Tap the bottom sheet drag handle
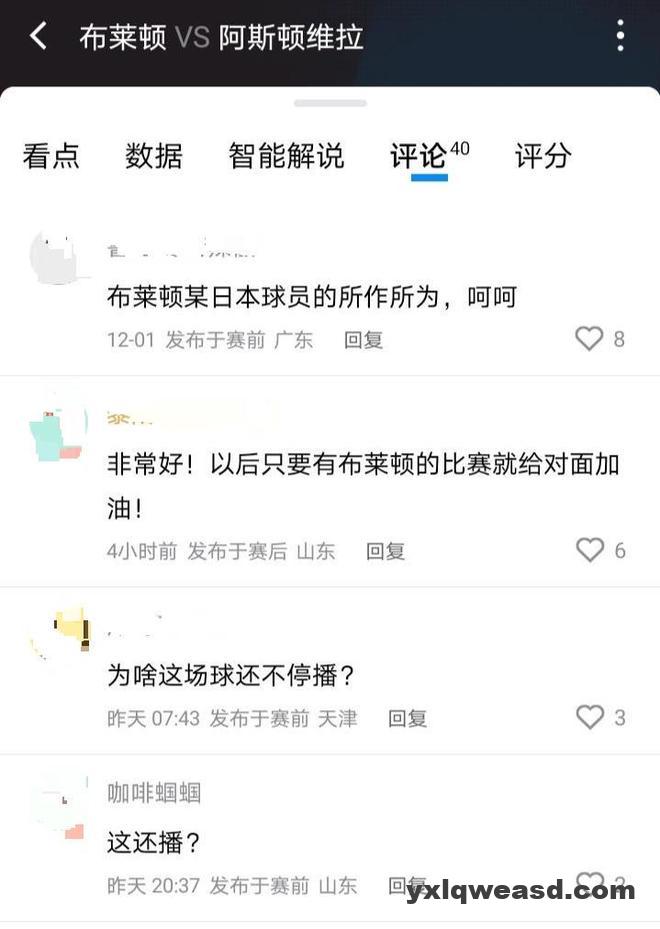The image size is (660, 929). [x=330, y=102]
